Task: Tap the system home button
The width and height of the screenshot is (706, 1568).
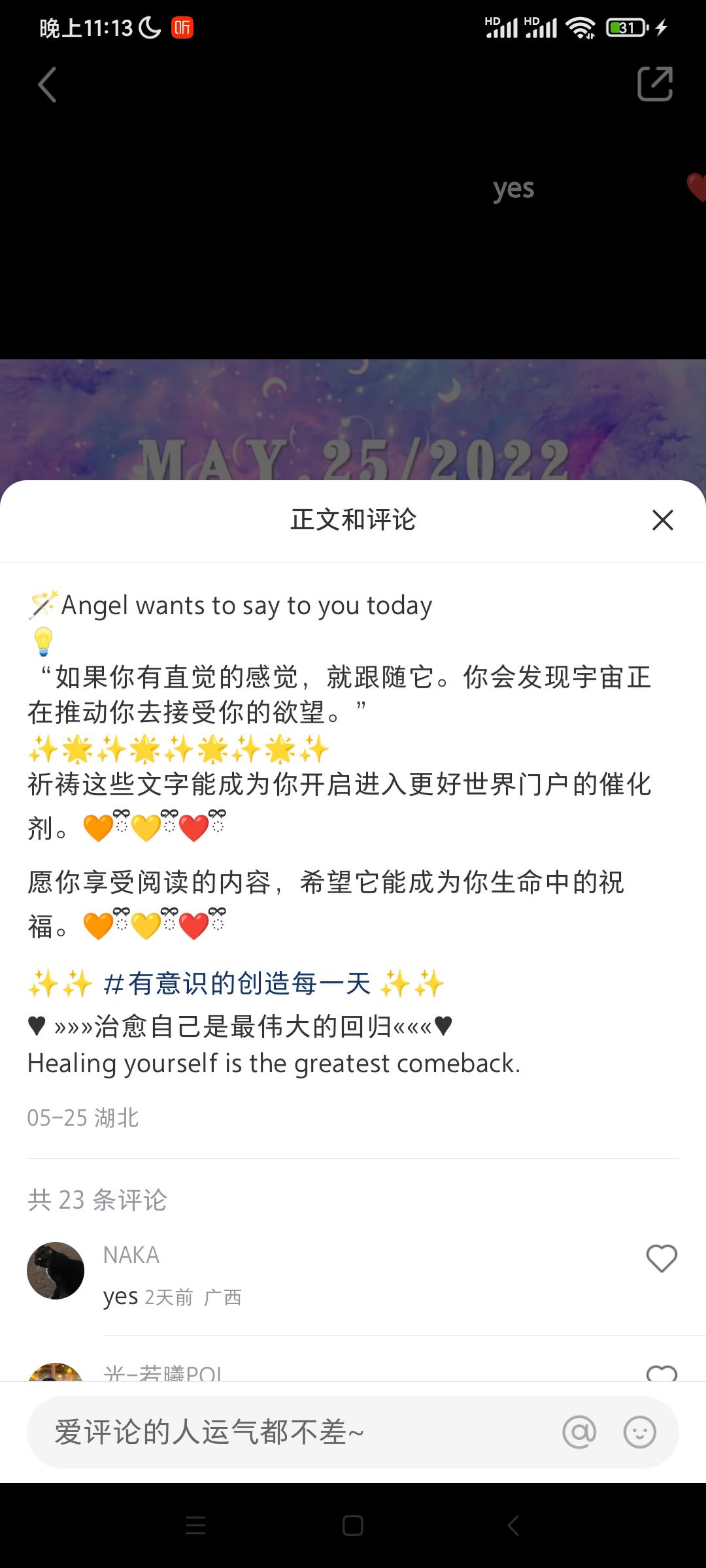Action: click(353, 1526)
